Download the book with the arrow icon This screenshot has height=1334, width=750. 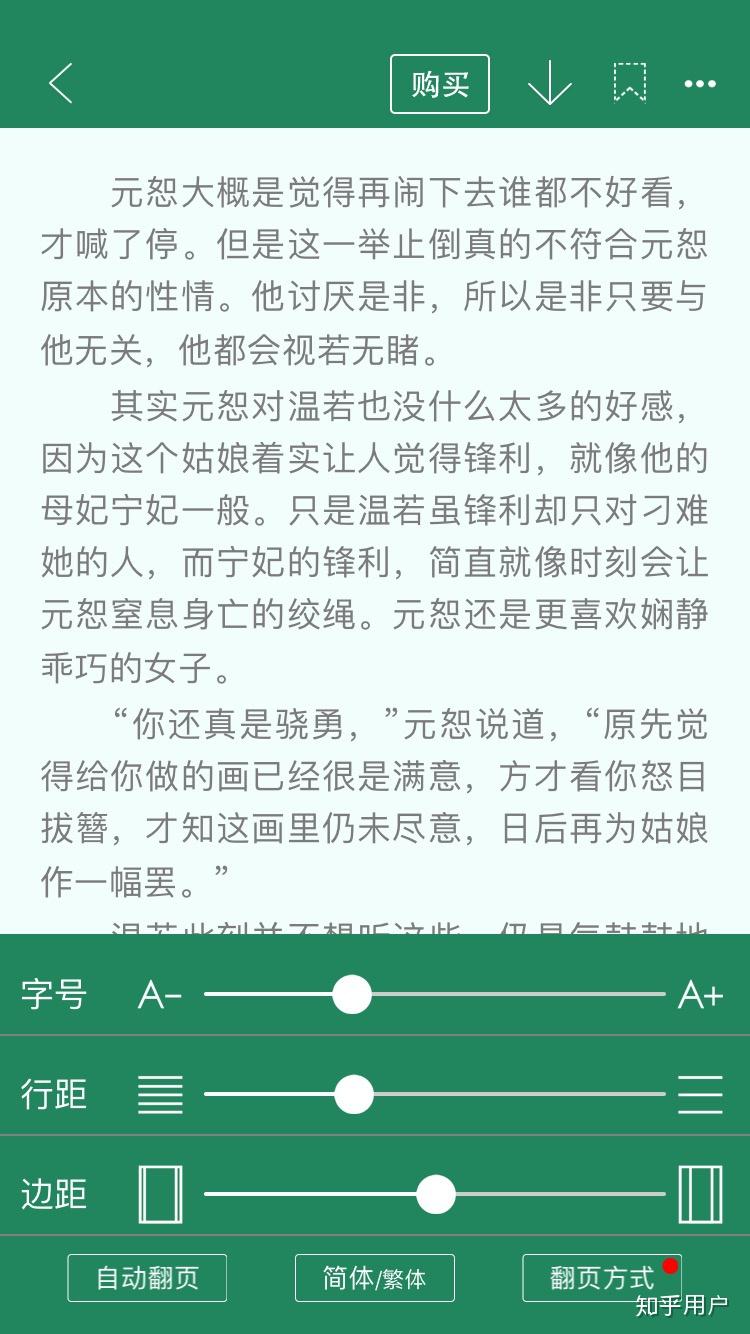(549, 83)
